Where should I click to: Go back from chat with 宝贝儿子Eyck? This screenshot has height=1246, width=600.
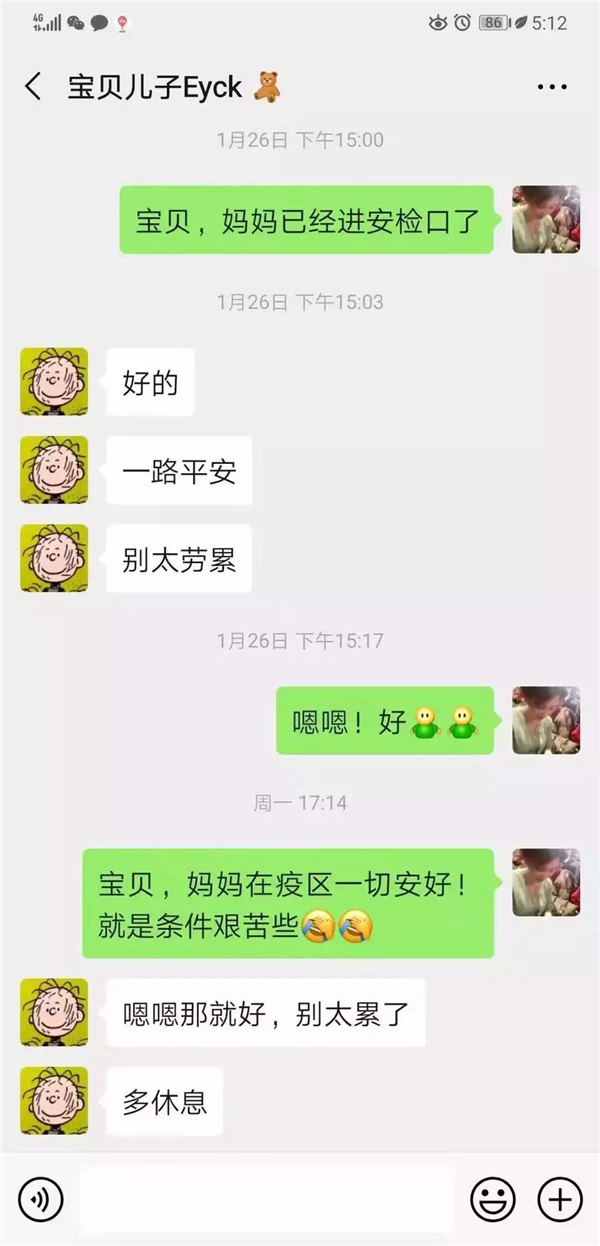tap(33, 87)
